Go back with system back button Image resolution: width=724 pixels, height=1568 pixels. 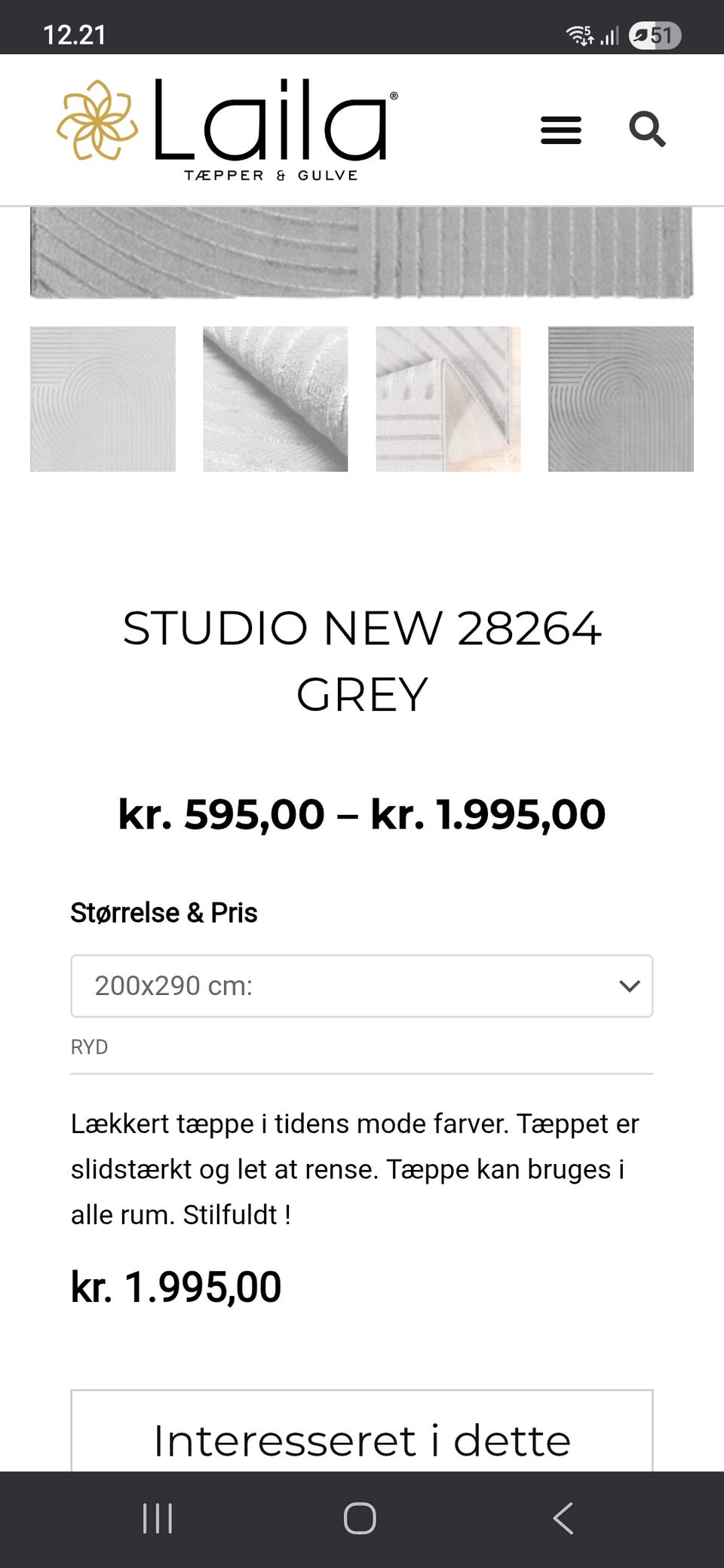563,1518
